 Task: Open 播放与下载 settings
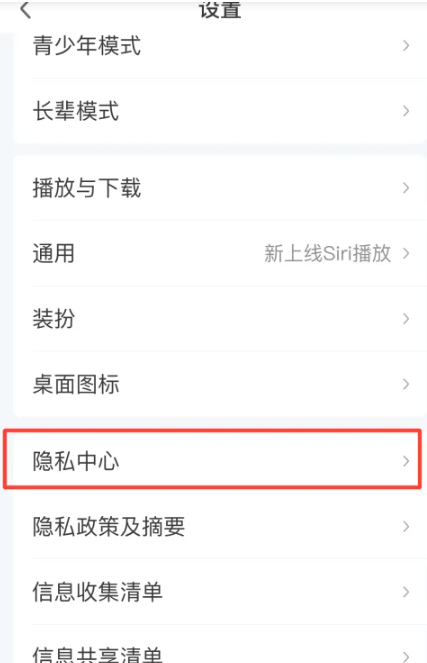tap(220, 188)
